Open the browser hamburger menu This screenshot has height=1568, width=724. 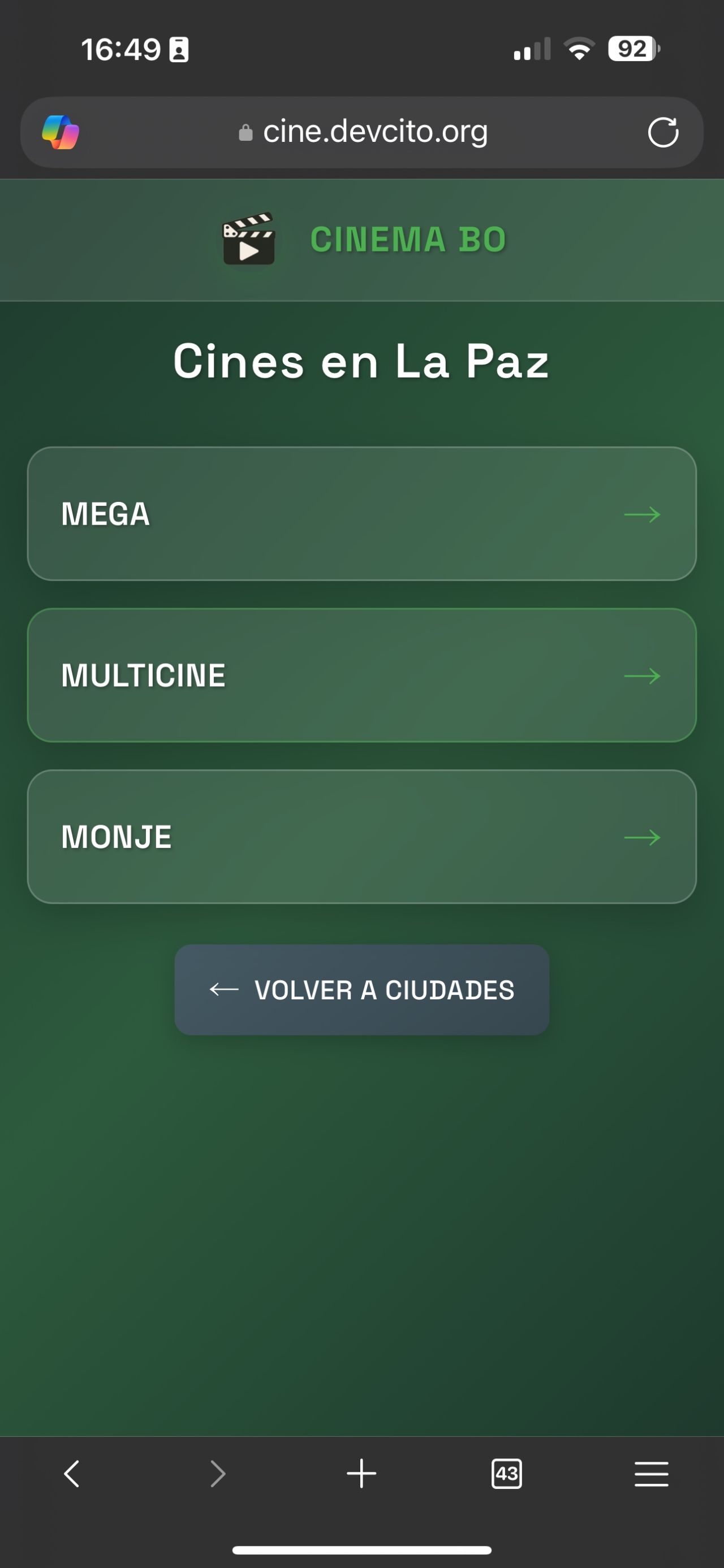click(651, 1474)
